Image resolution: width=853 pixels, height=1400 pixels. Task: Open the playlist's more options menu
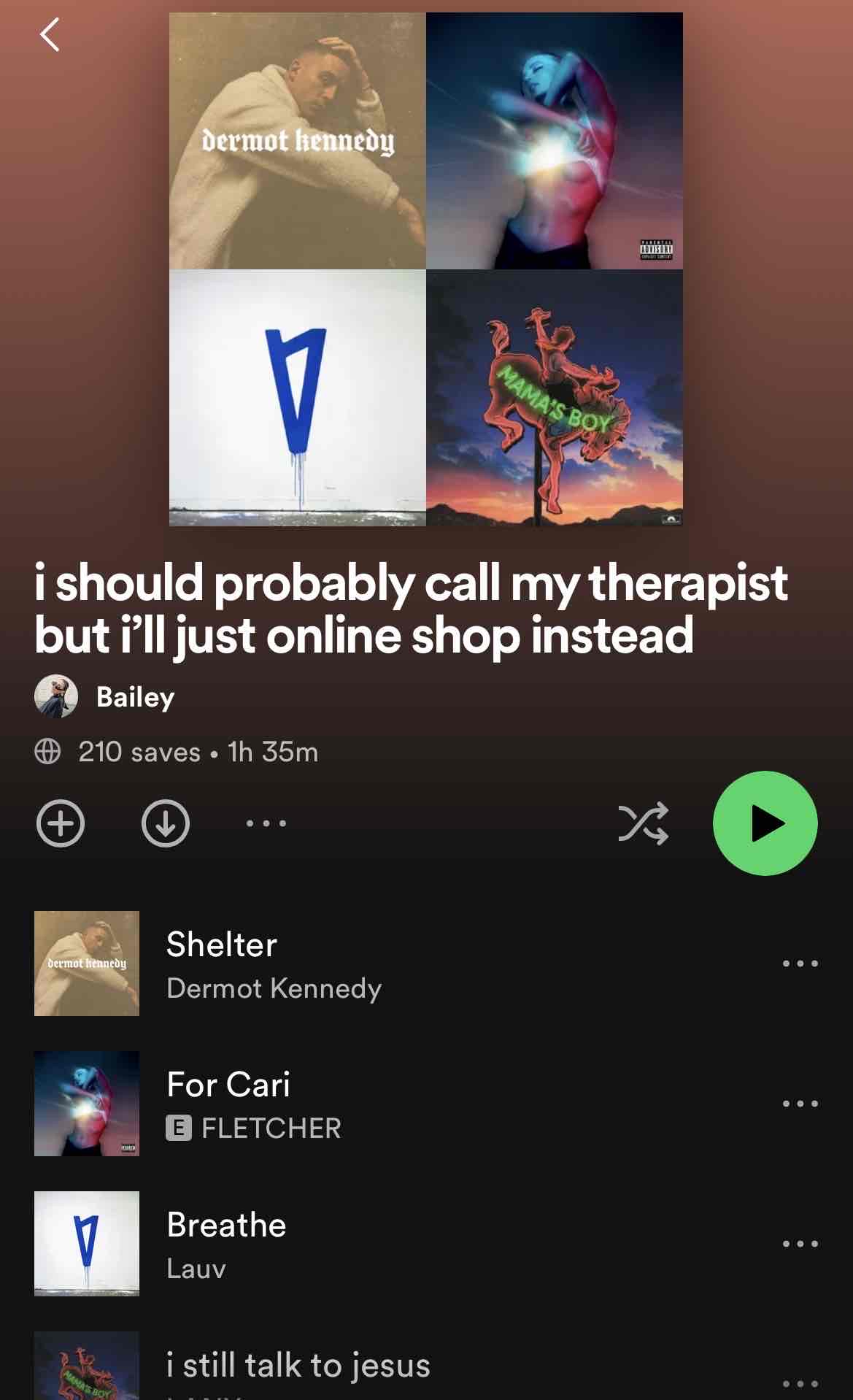point(266,823)
